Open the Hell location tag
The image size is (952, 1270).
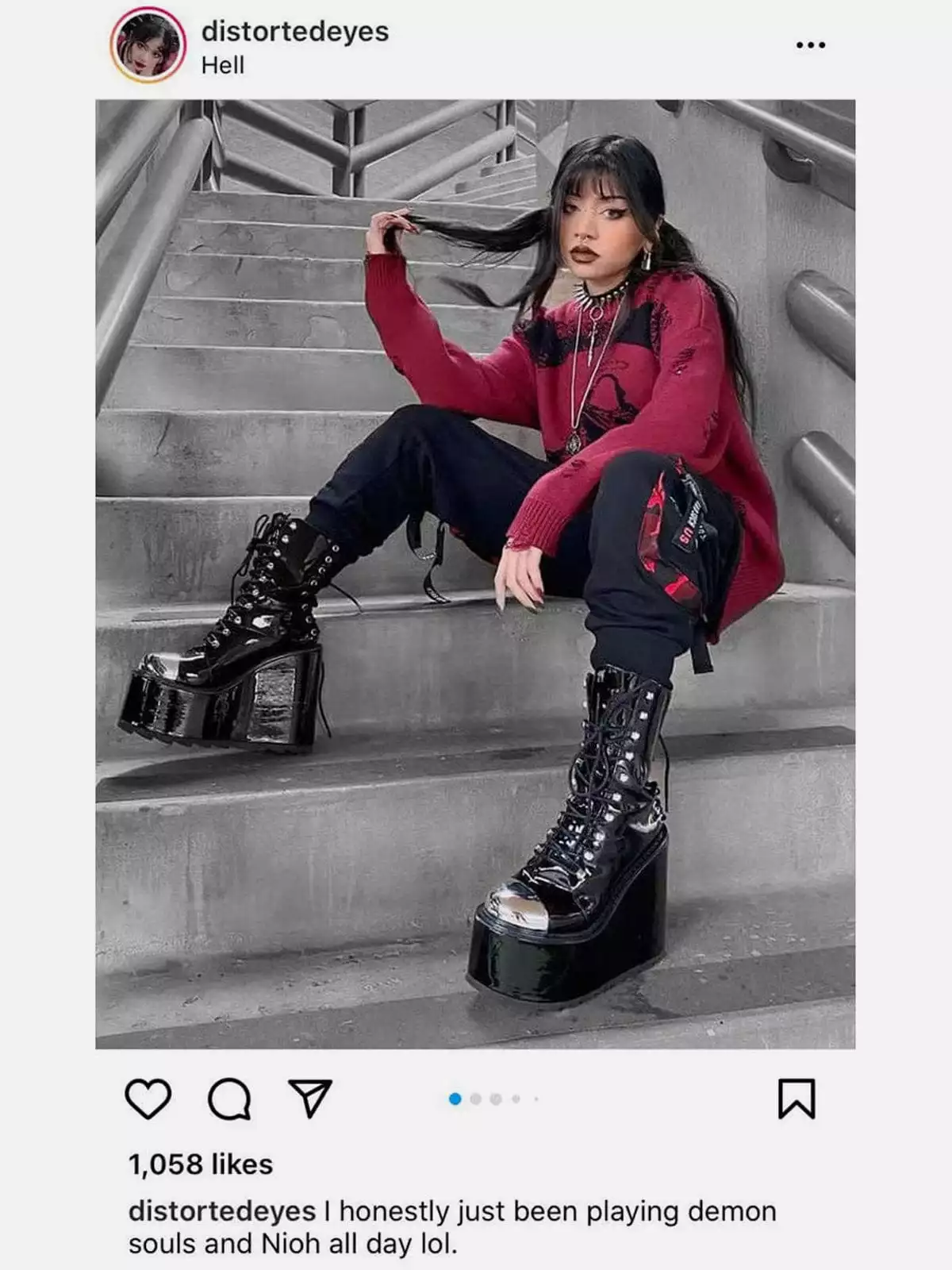tap(223, 65)
